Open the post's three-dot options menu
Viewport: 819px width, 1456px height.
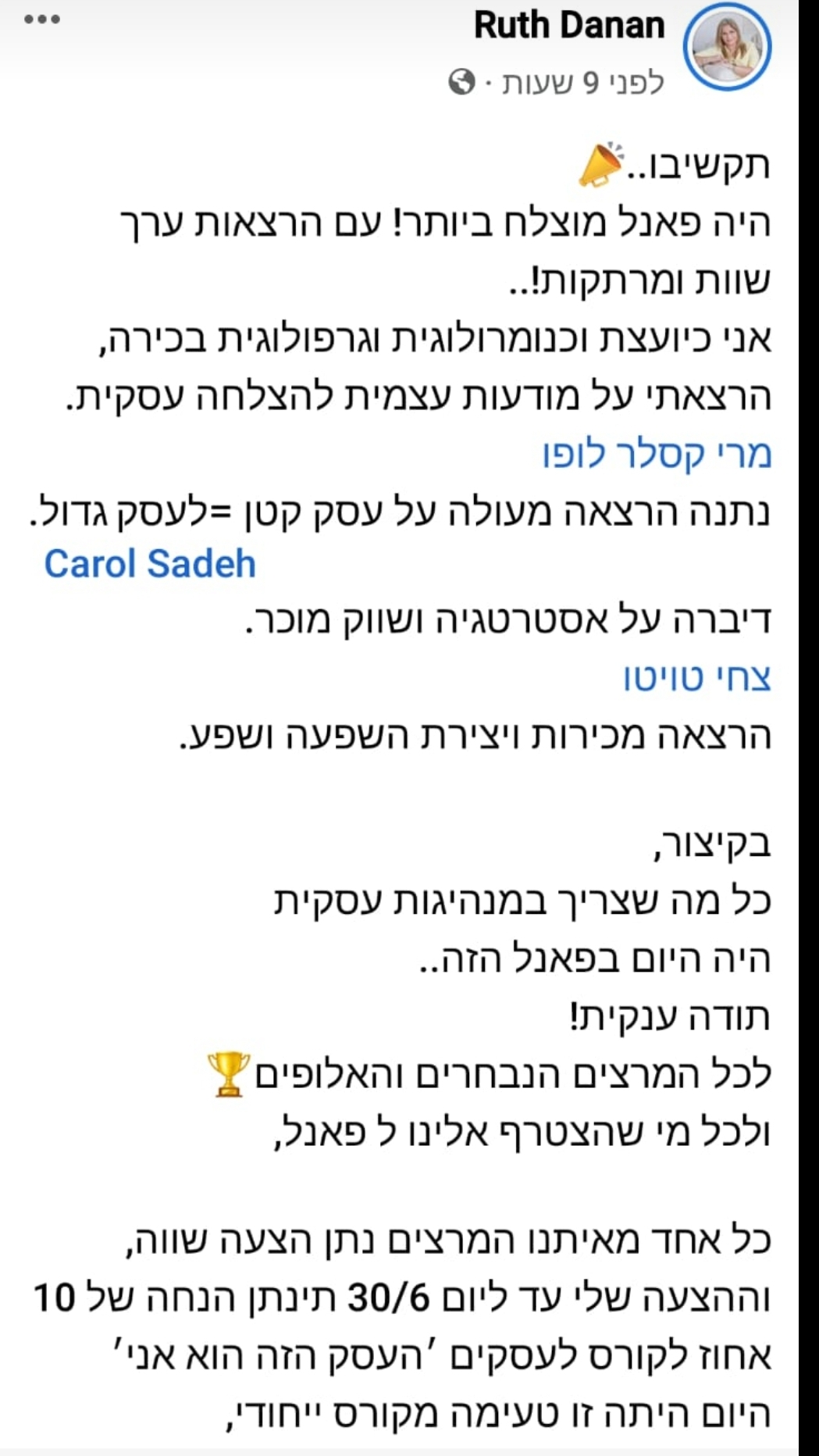42,18
